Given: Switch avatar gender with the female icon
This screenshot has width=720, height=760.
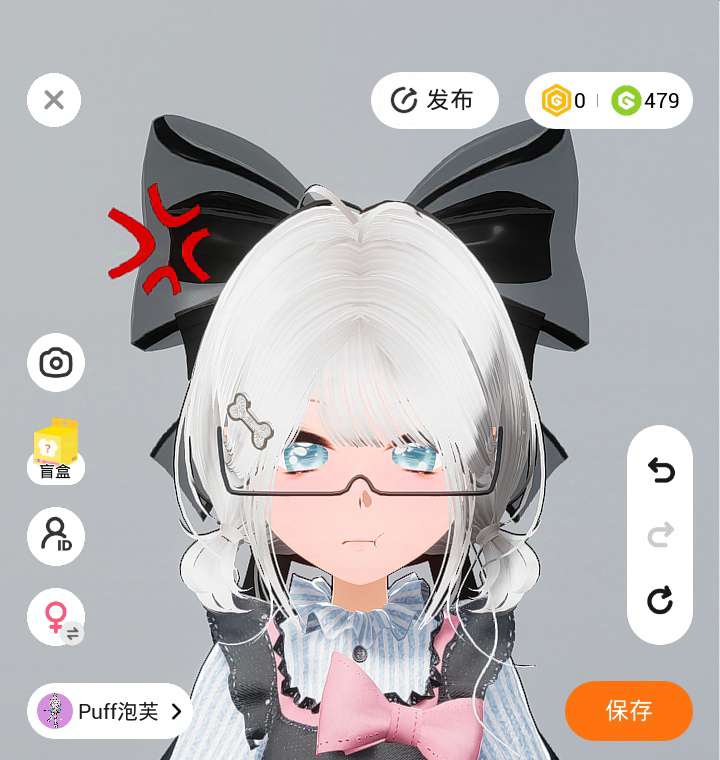Looking at the screenshot, I should pos(56,617).
